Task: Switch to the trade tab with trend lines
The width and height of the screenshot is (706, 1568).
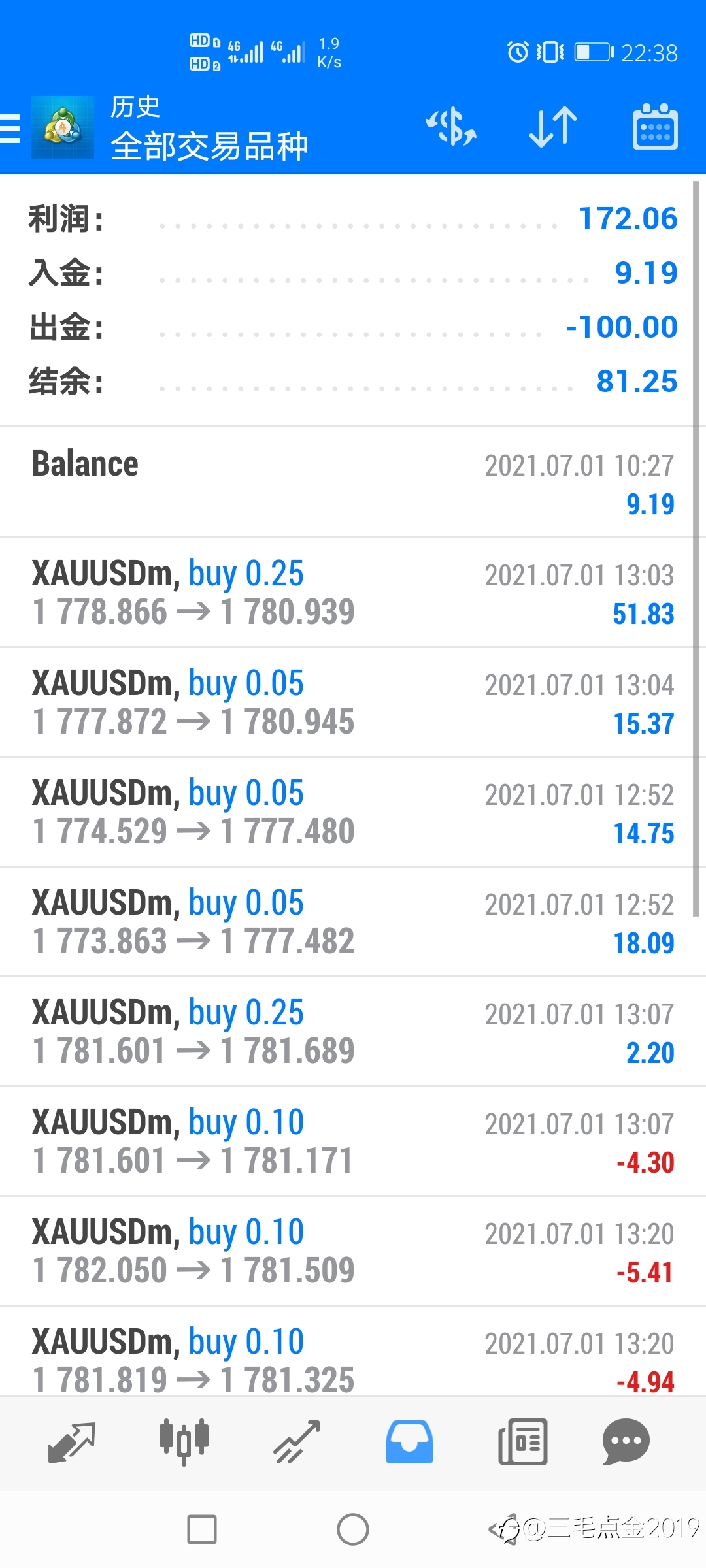Action: 296,1442
